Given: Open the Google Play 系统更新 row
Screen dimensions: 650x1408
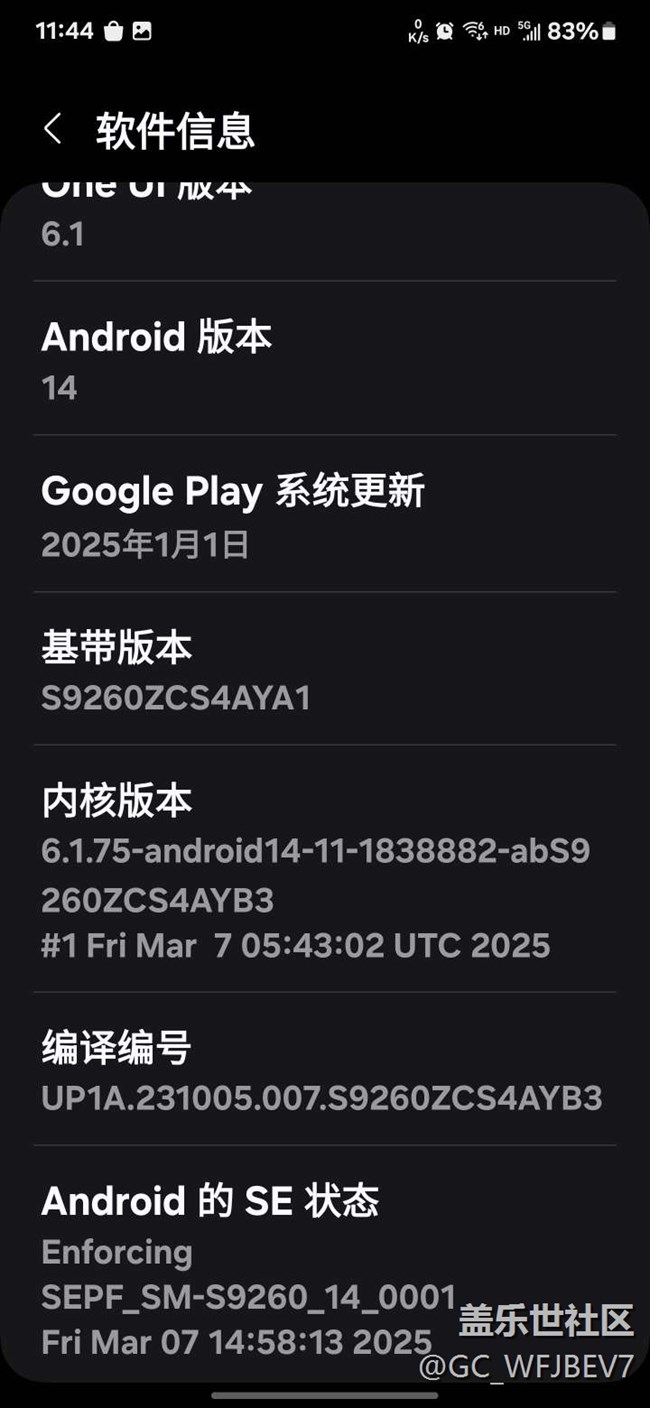Looking at the screenshot, I should point(324,515).
